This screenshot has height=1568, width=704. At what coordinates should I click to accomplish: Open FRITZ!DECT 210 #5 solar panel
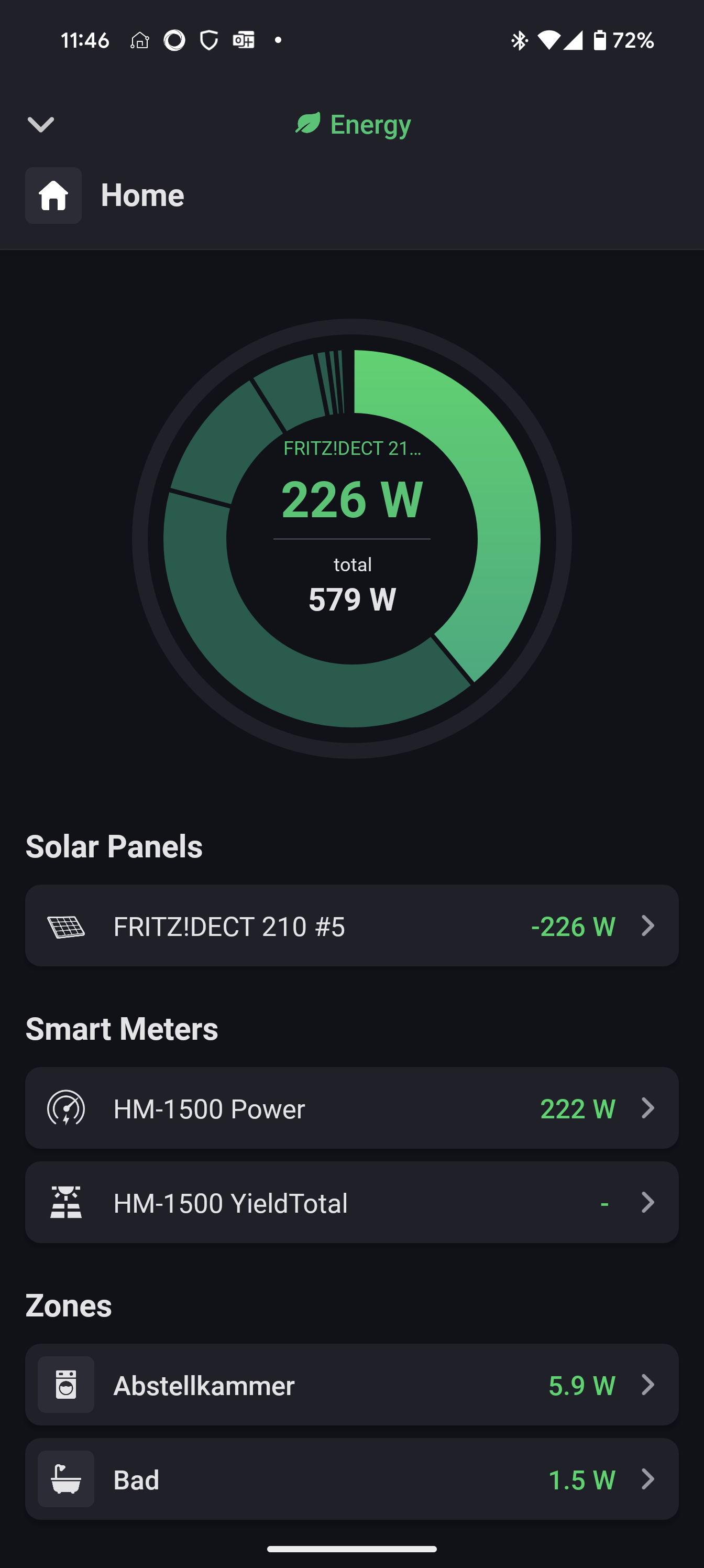351,926
